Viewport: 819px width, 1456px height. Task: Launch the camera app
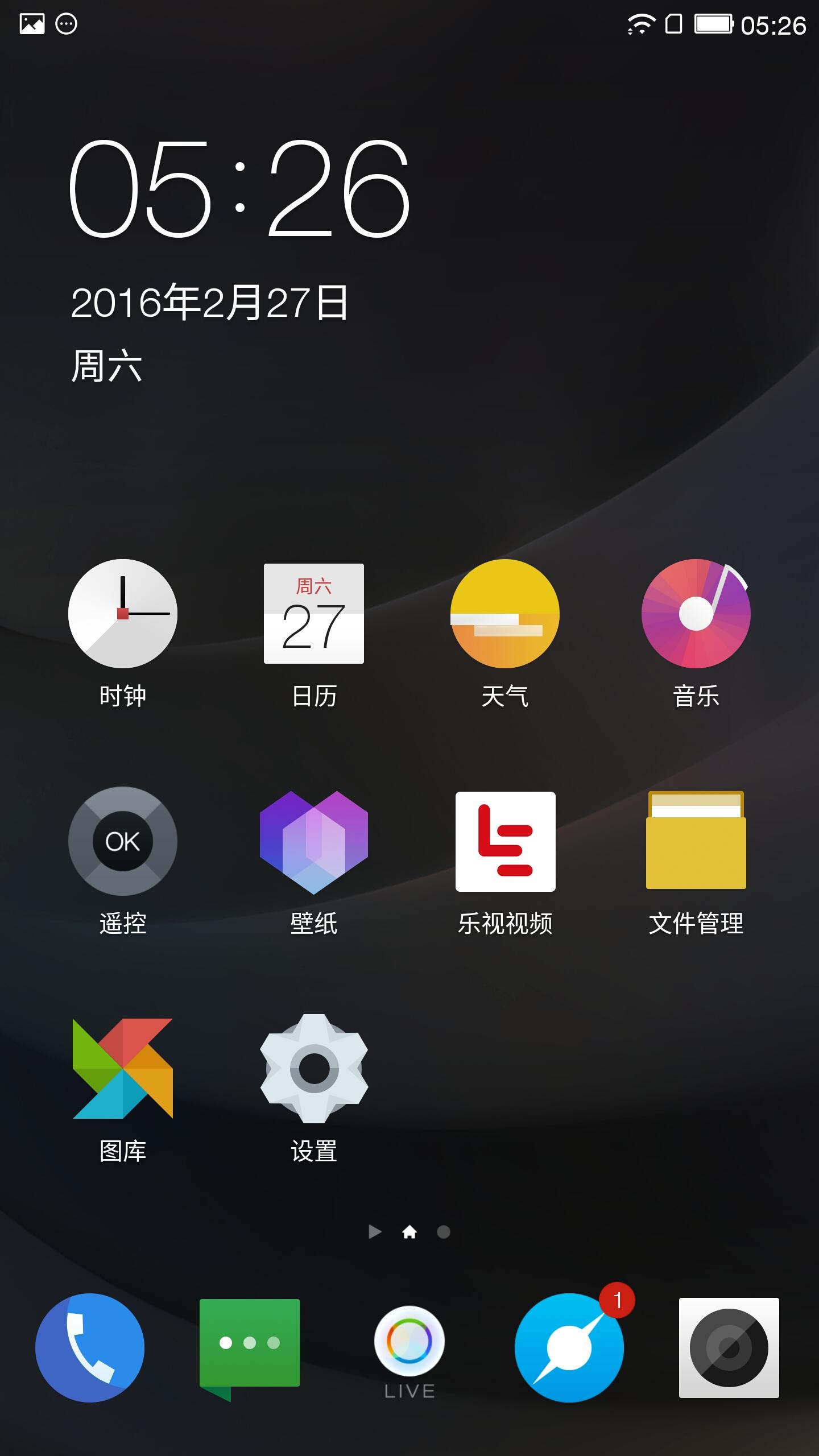click(x=729, y=1348)
